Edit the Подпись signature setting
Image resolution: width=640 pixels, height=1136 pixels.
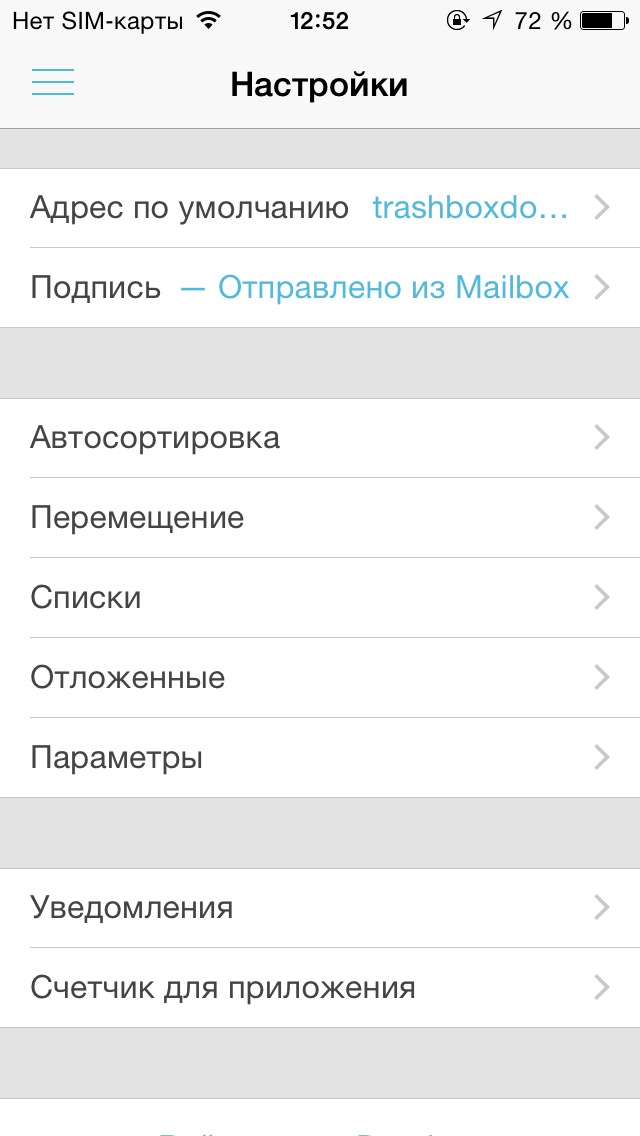click(x=320, y=288)
